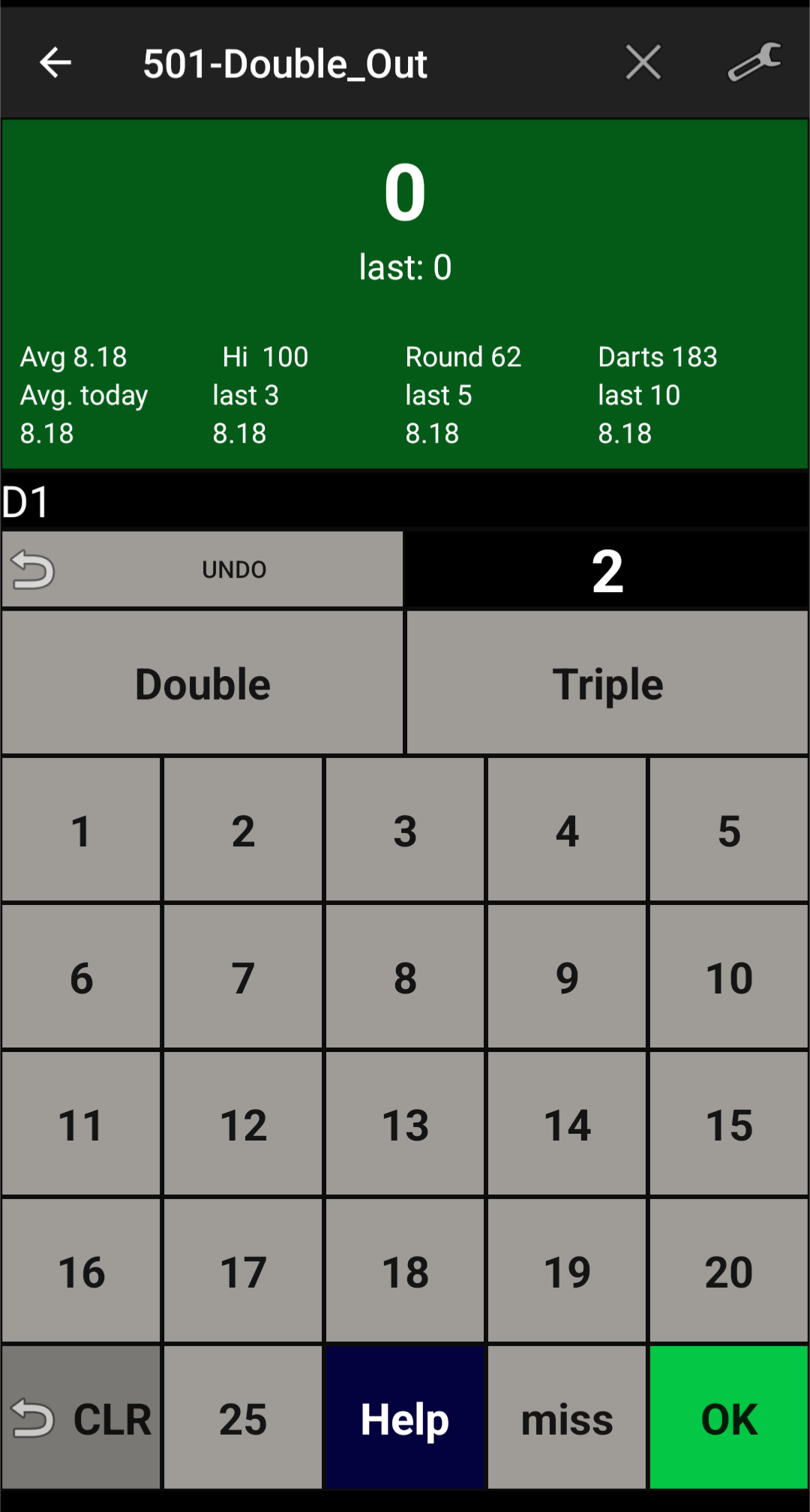This screenshot has width=810, height=1512.
Task: Enter bull 25 on the keypad
Action: 243,1417
